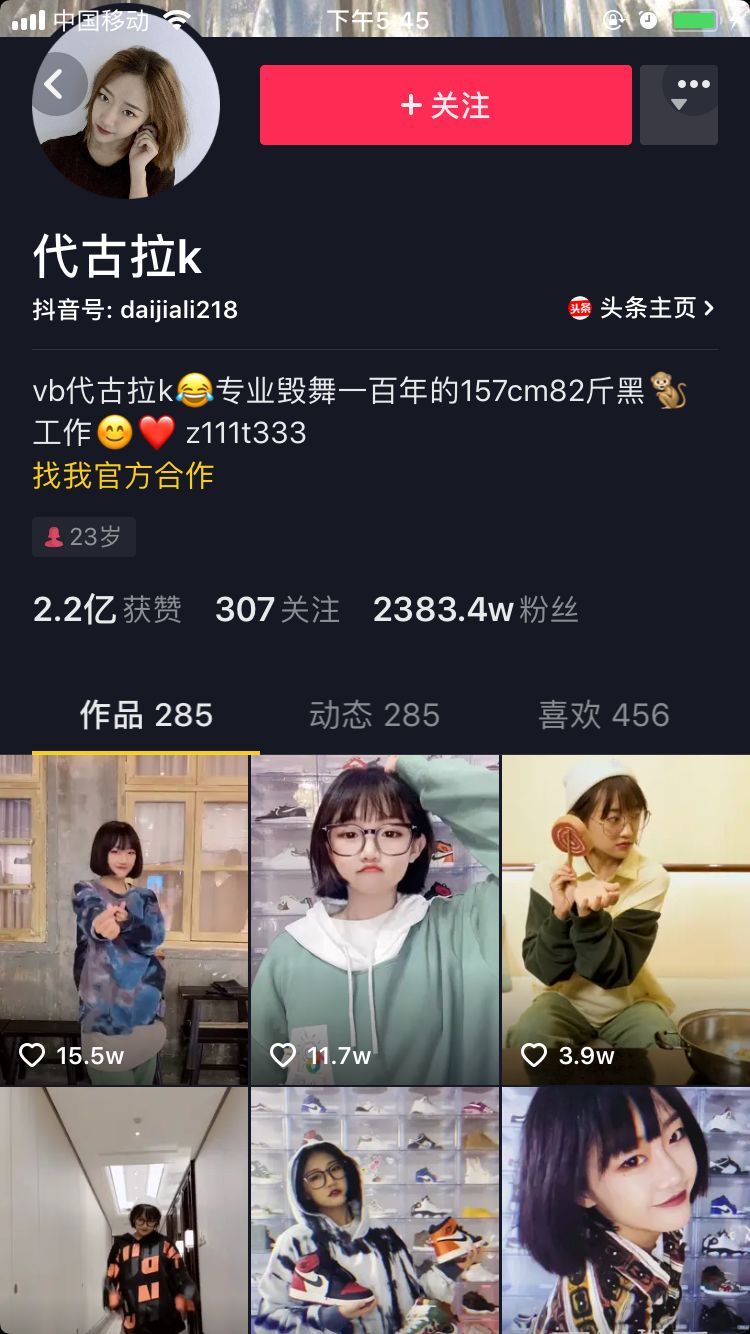View the 307 关注 following list

click(277, 609)
